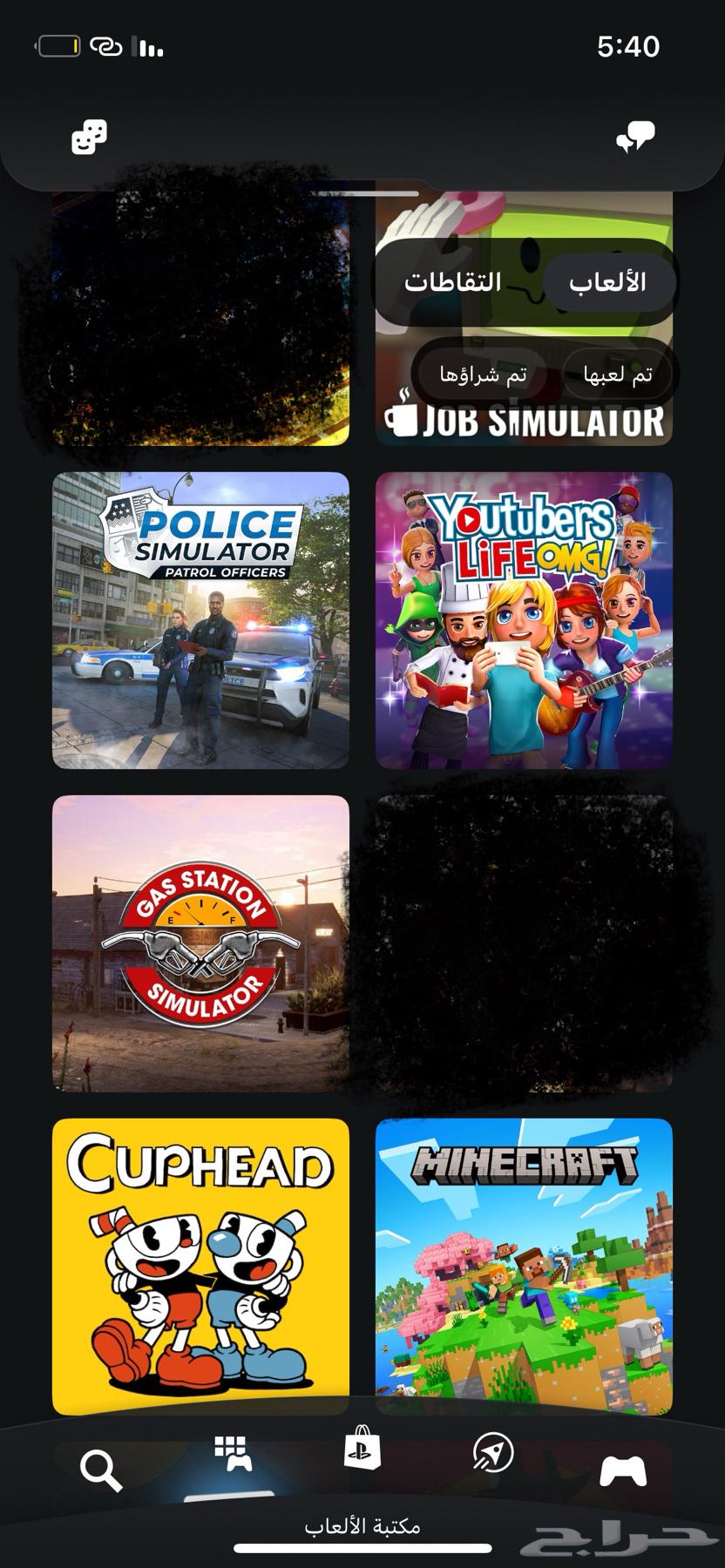Open the game library tab
The image size is (725, 1568).
tap(233, 1455)
